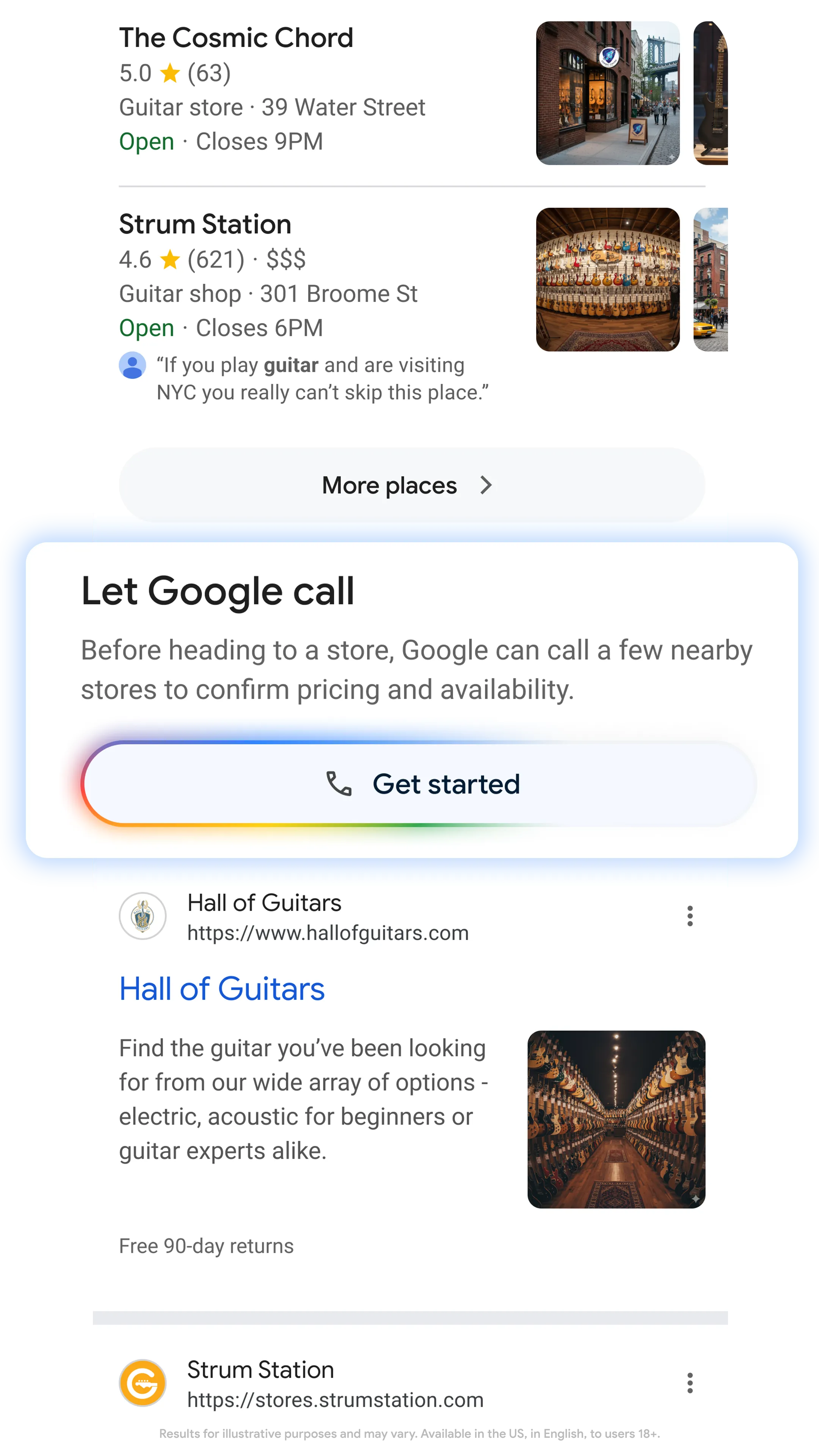The image size is (819, 1456).
Task: View The Cosmic Chord storefront photo
Action: pos(607,93)
